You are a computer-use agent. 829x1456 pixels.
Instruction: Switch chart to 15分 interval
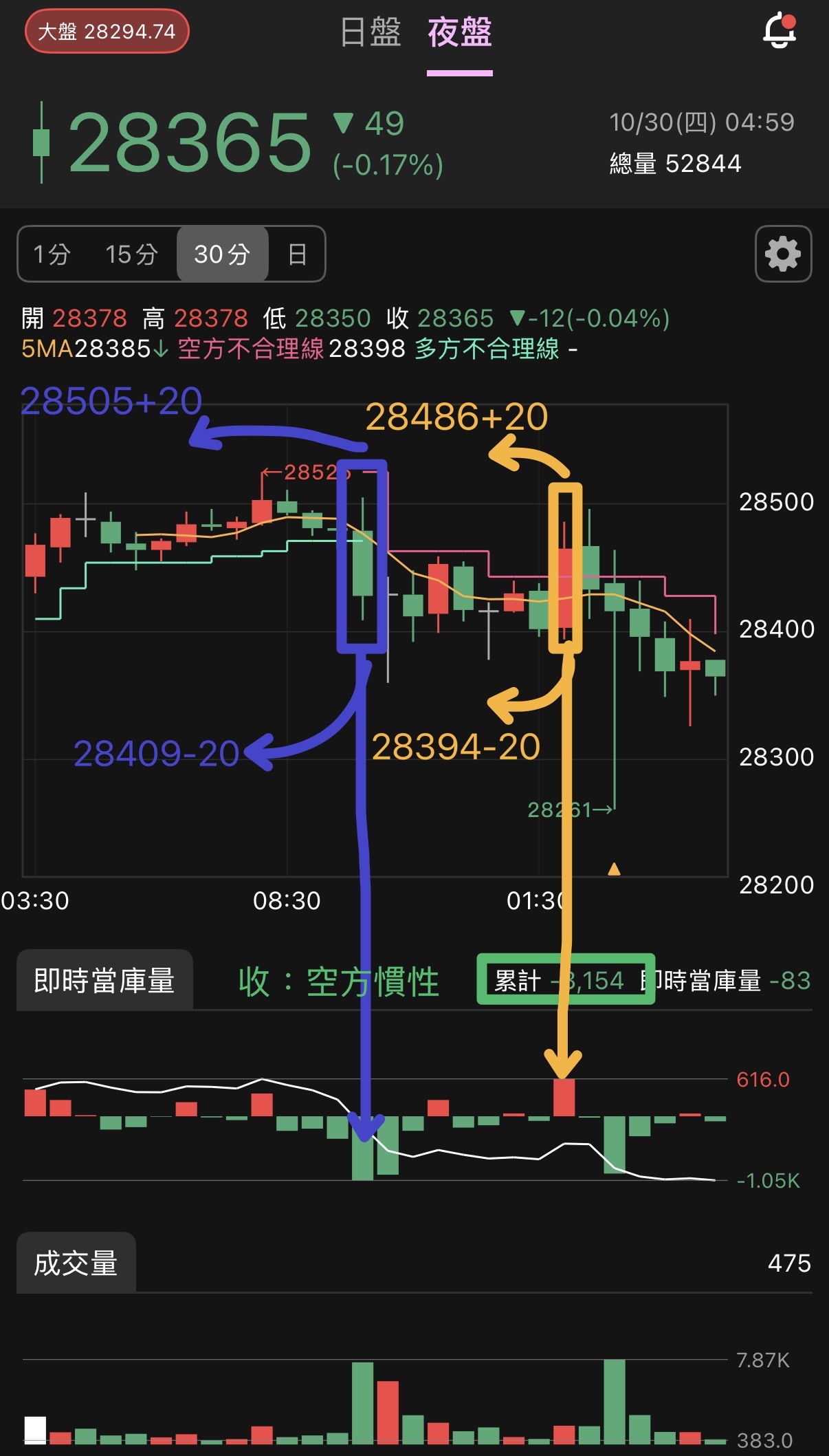pos(131,254)
